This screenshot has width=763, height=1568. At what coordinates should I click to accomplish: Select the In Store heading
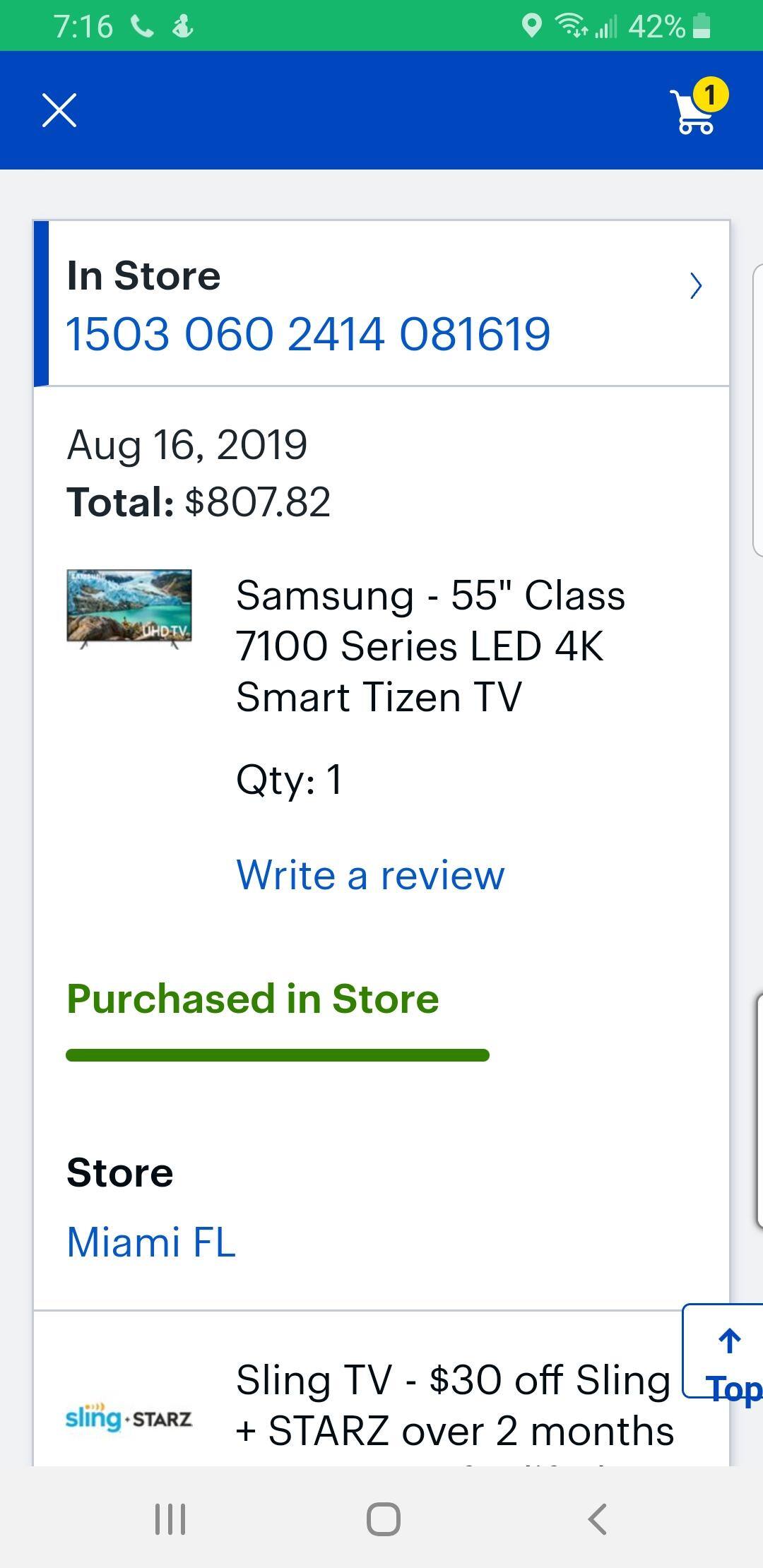point(143,275)
